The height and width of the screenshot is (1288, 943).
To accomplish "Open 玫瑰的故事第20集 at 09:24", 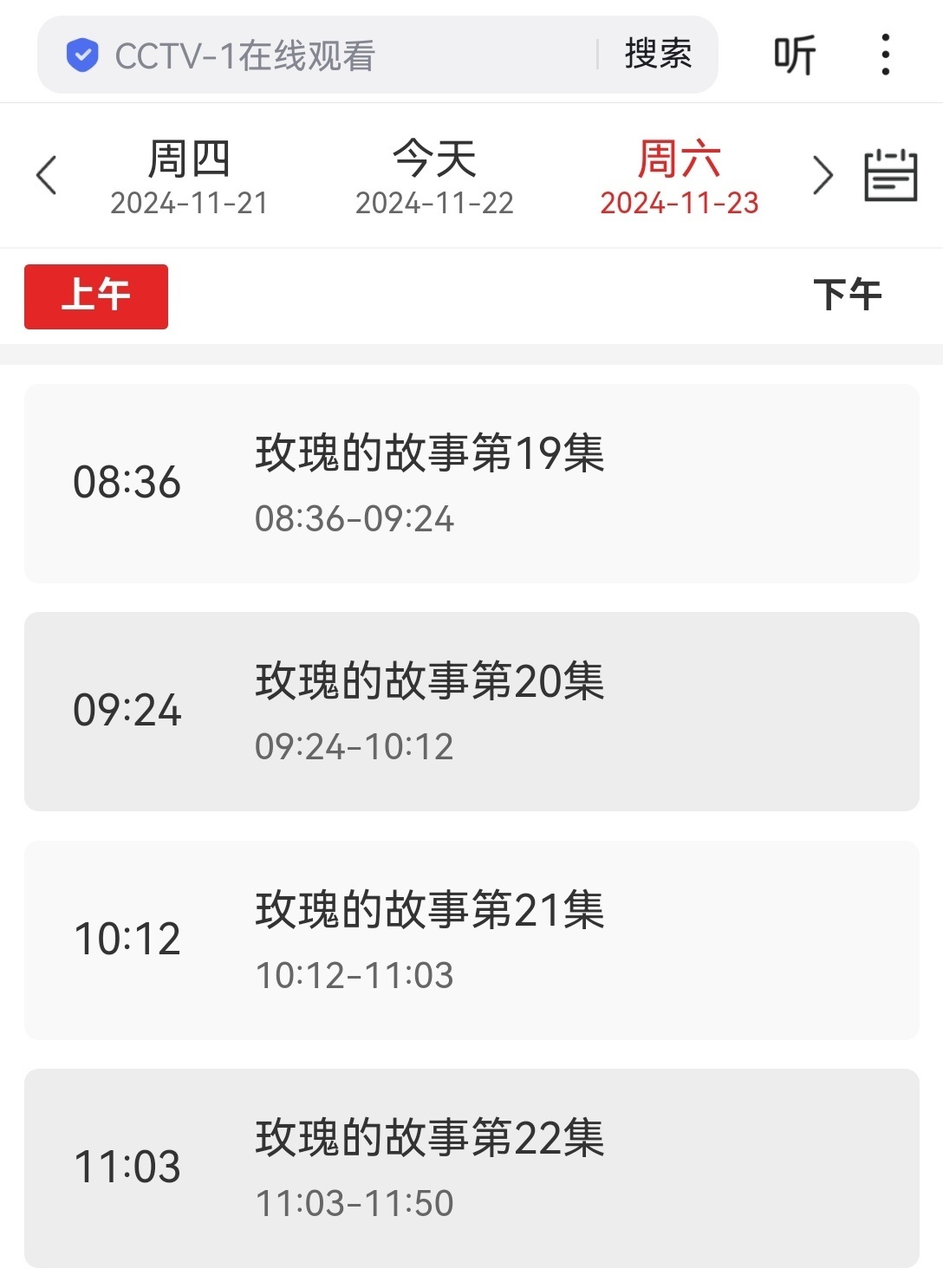I will point(471,711).
